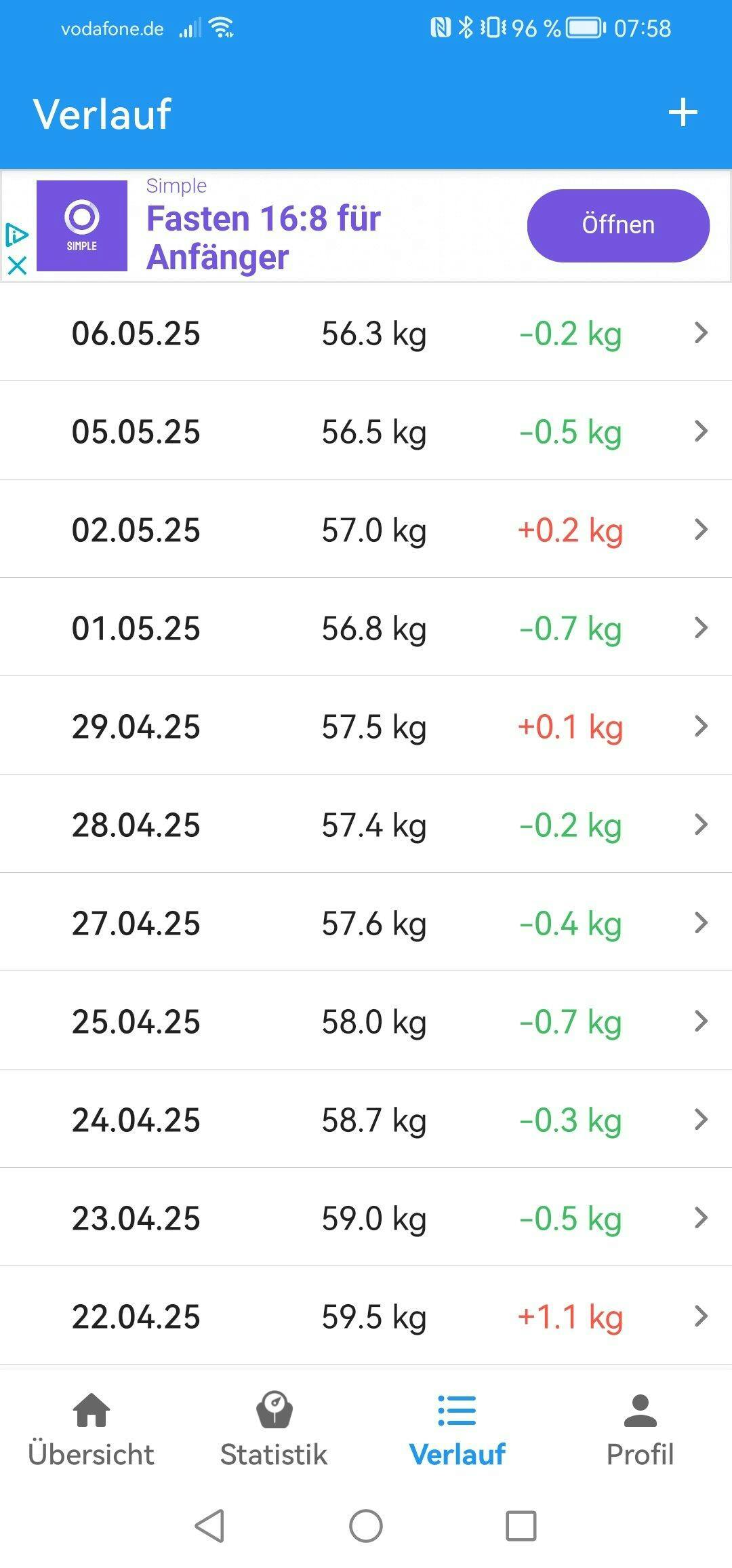Close the Simple ad banner

coord(17,264)
